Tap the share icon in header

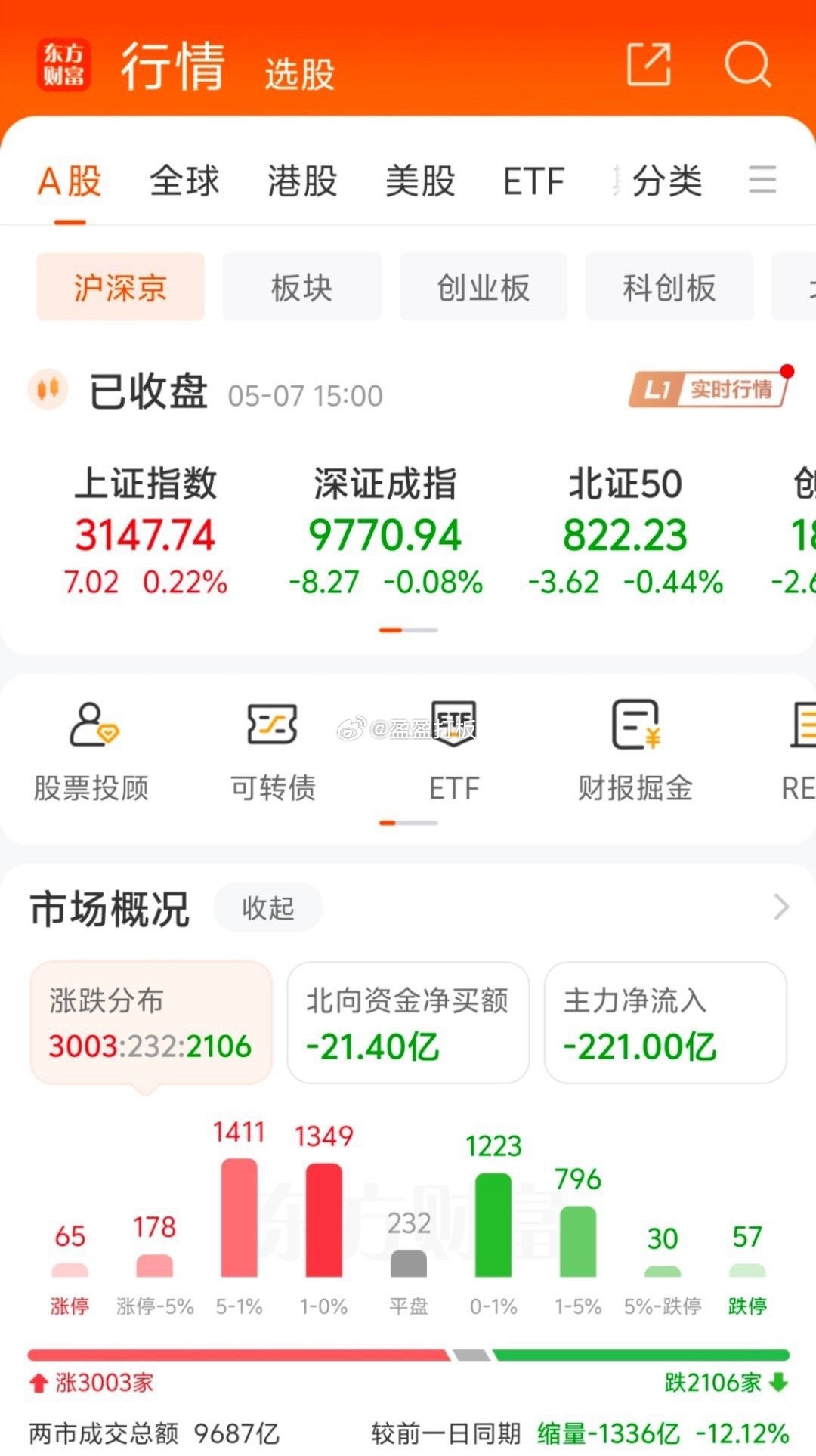pyautogui.click(x=649, y=64)
